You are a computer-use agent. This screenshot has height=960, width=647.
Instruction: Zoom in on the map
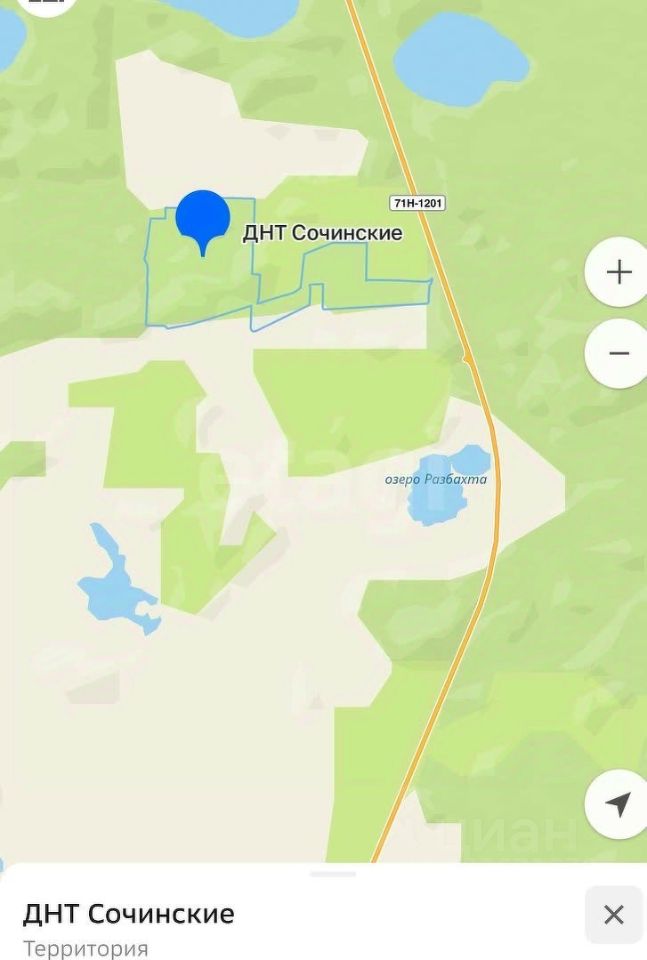point(619,272)
